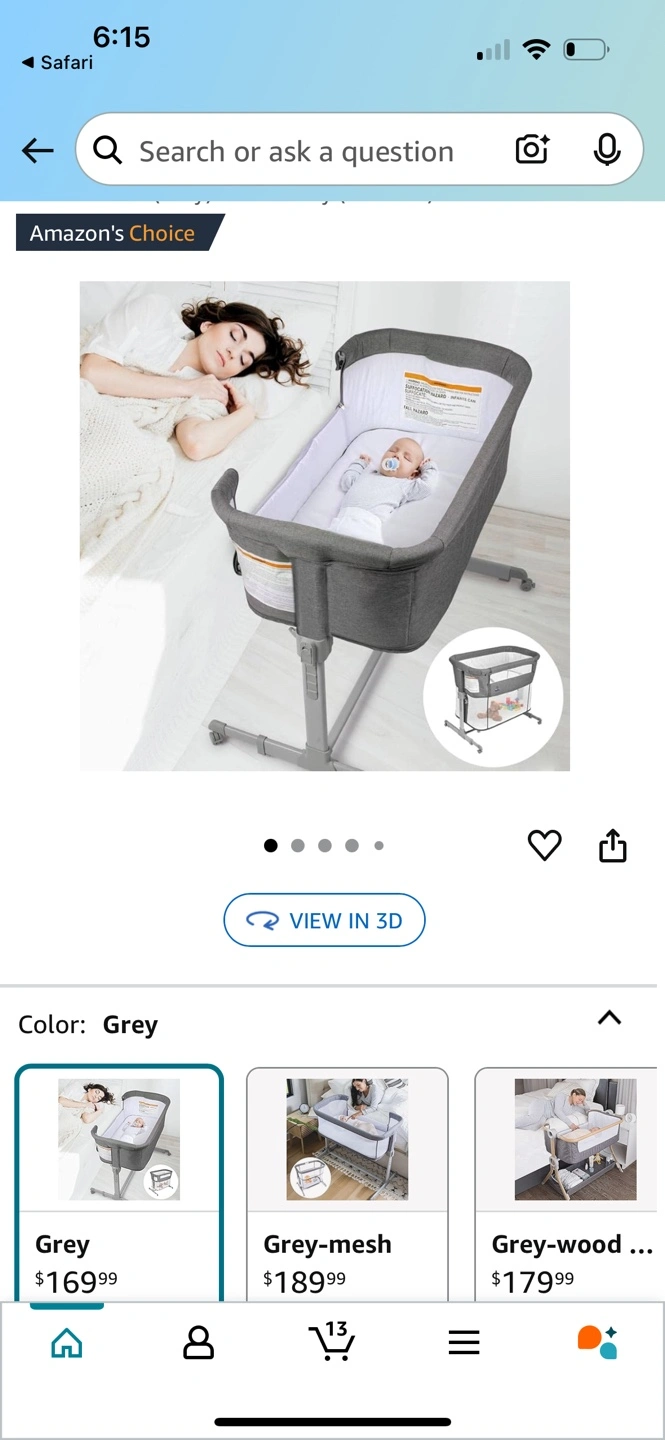Select the Grey color option

(x=119, y=1184)
